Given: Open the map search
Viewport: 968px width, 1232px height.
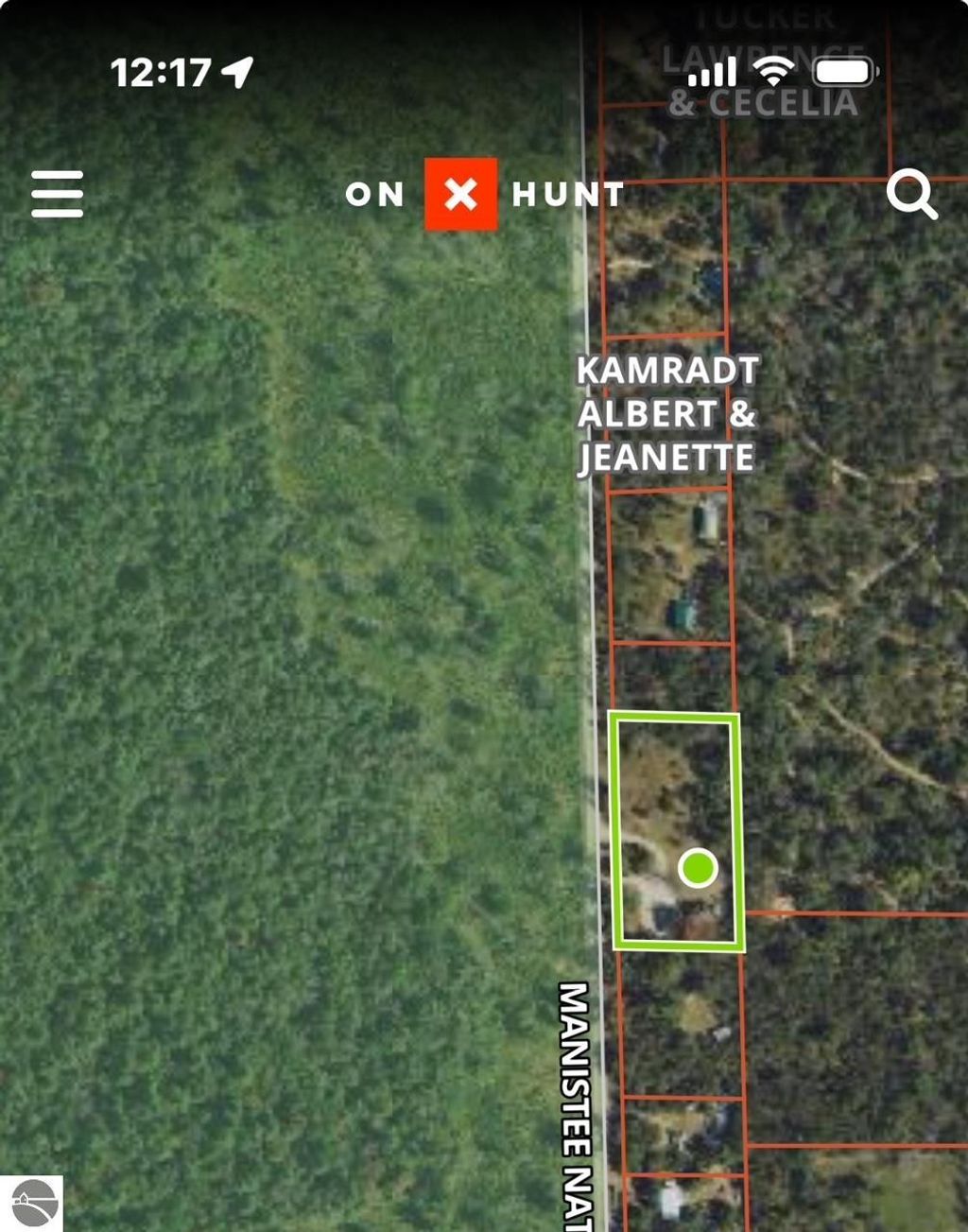Looking at the screenshot, I should [x=911, y=197].
